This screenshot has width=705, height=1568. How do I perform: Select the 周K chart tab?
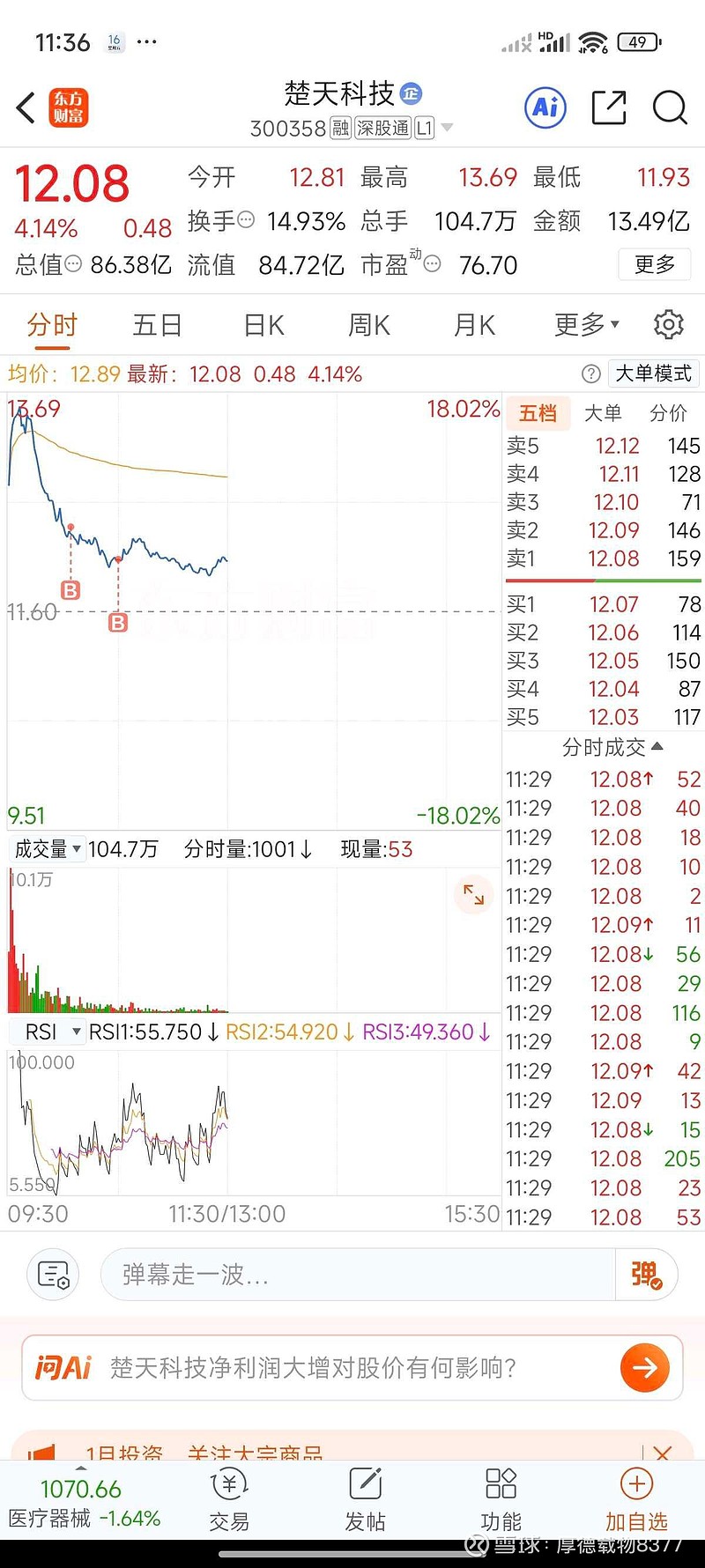click(x=368, y=325)
